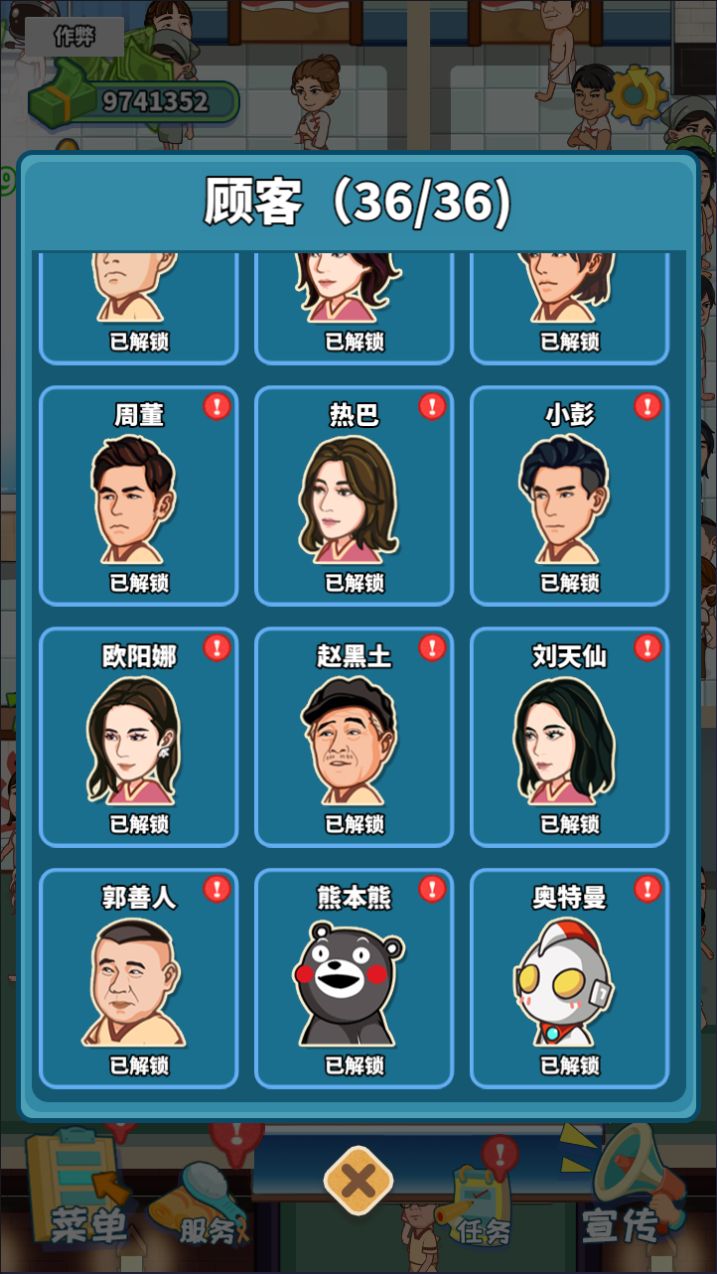Switch to the 服务 service tab
The height and width of the screenshot is (1274, 717).
tap(203, 1210)
